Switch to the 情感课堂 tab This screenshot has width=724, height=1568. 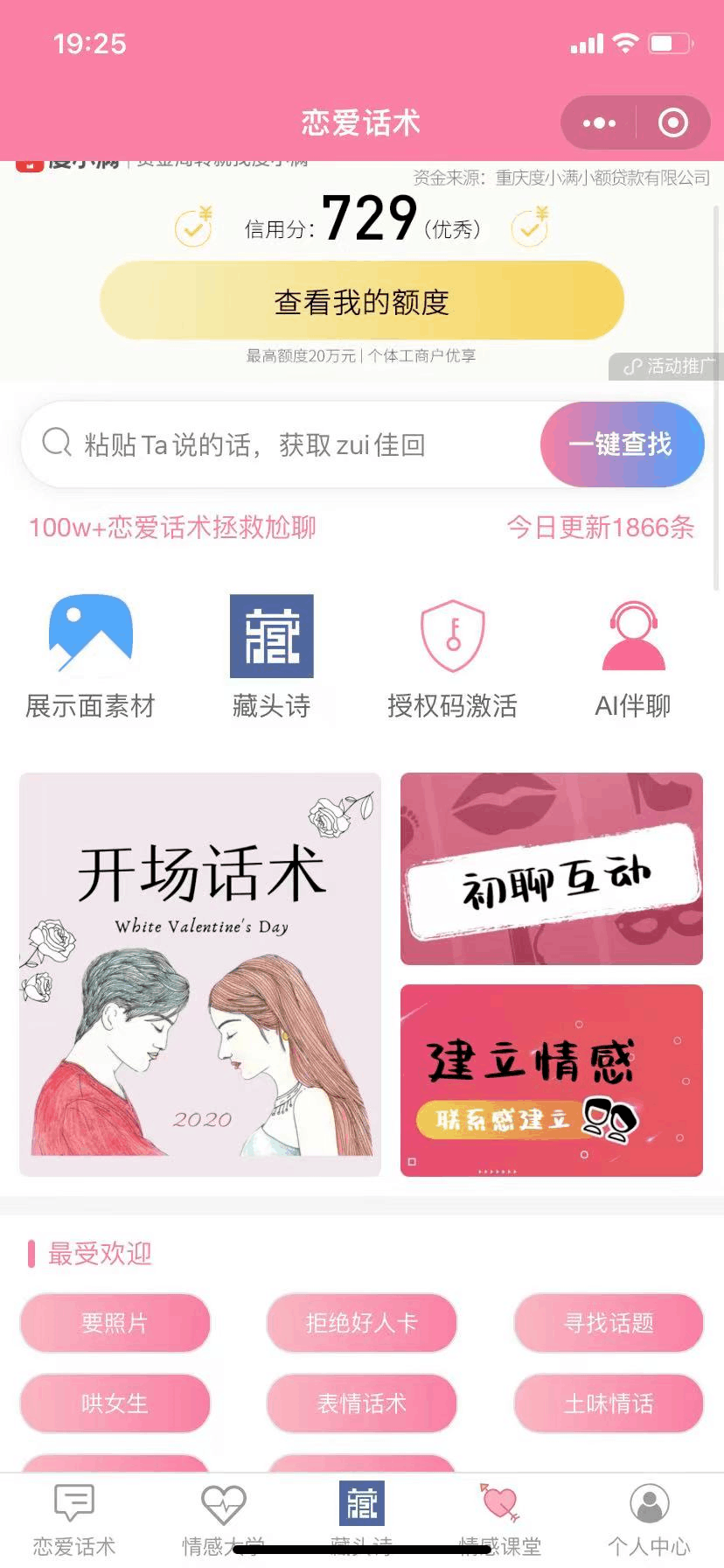coord(500,1519)
